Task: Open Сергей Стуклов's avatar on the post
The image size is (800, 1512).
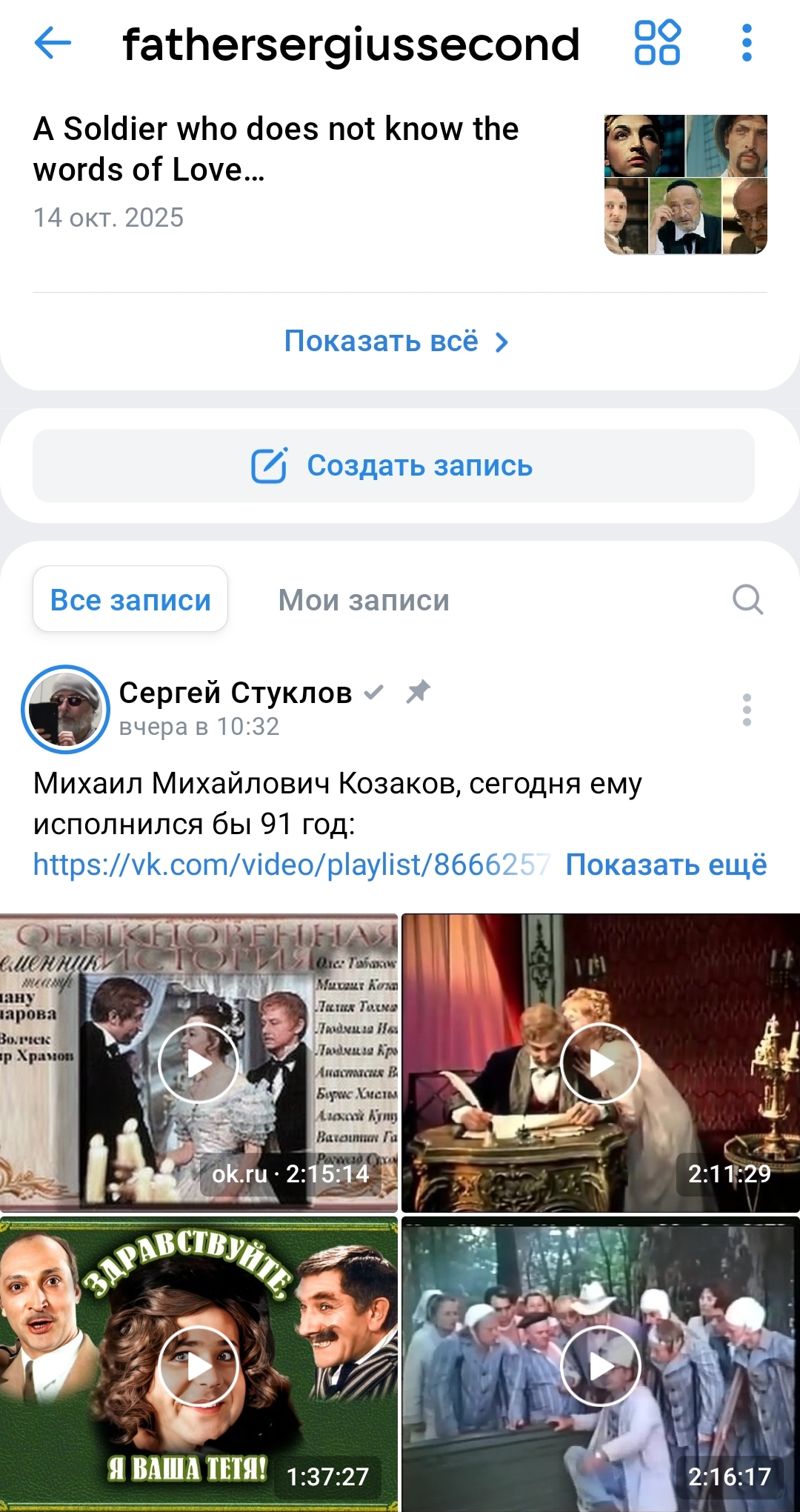Action: point(66,710)
